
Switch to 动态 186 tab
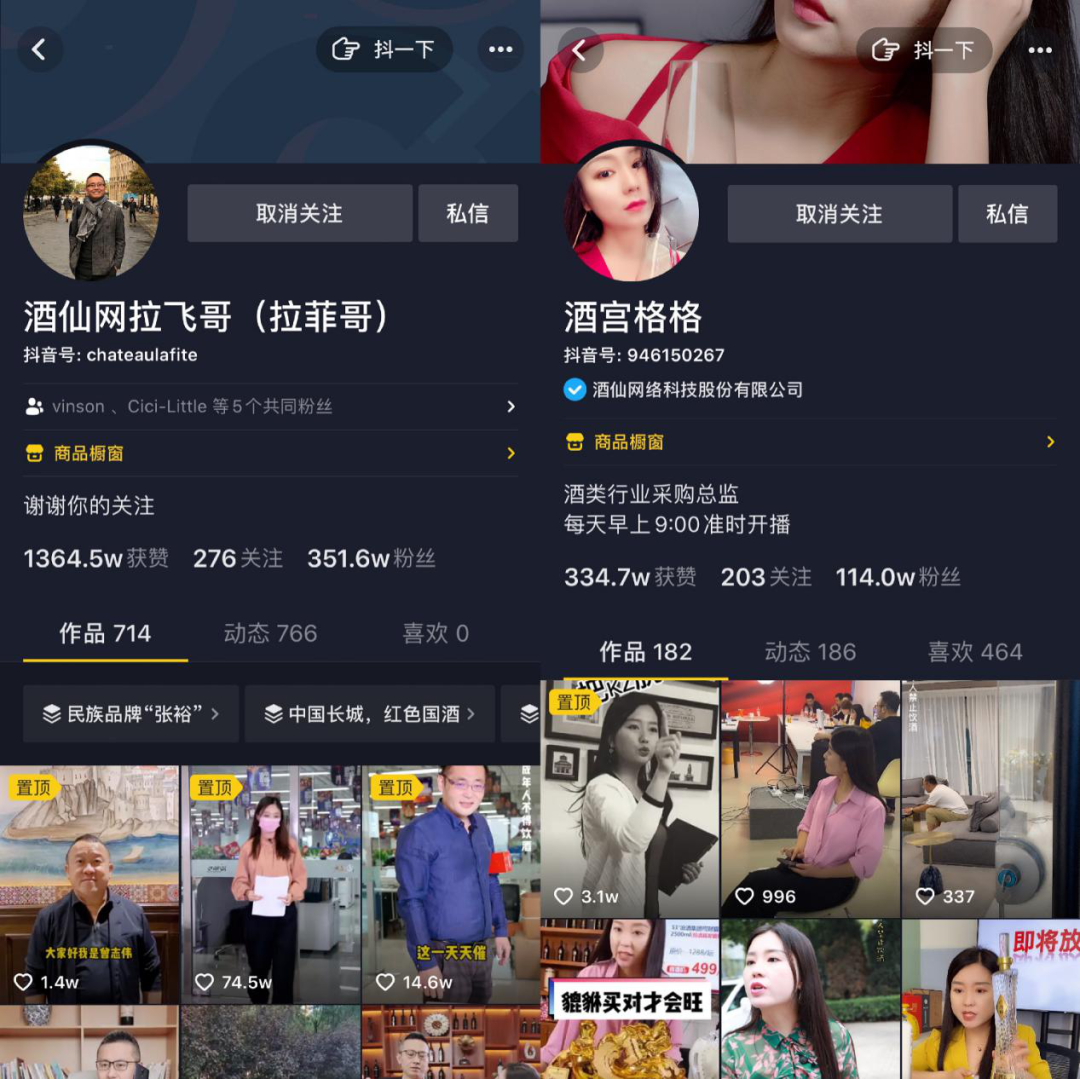(x=810, y=652)
